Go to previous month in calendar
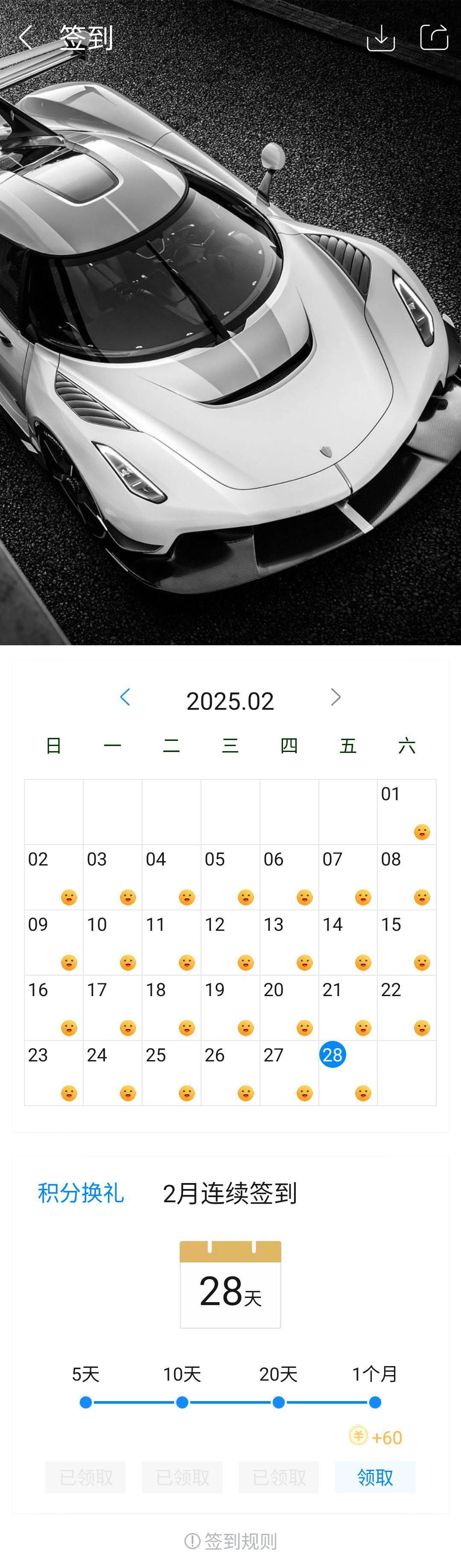 (125, 697)
